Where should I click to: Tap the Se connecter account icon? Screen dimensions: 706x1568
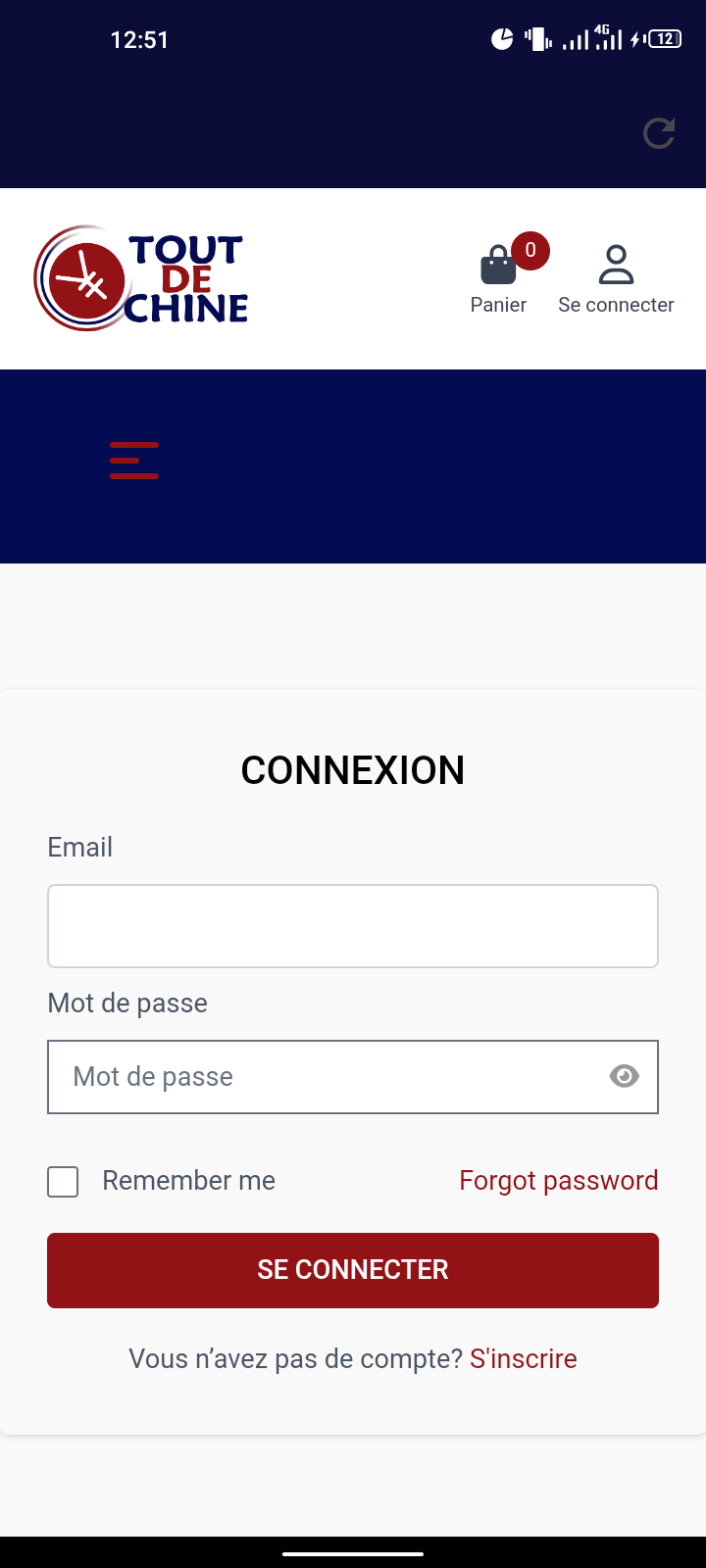click(616, 279)
